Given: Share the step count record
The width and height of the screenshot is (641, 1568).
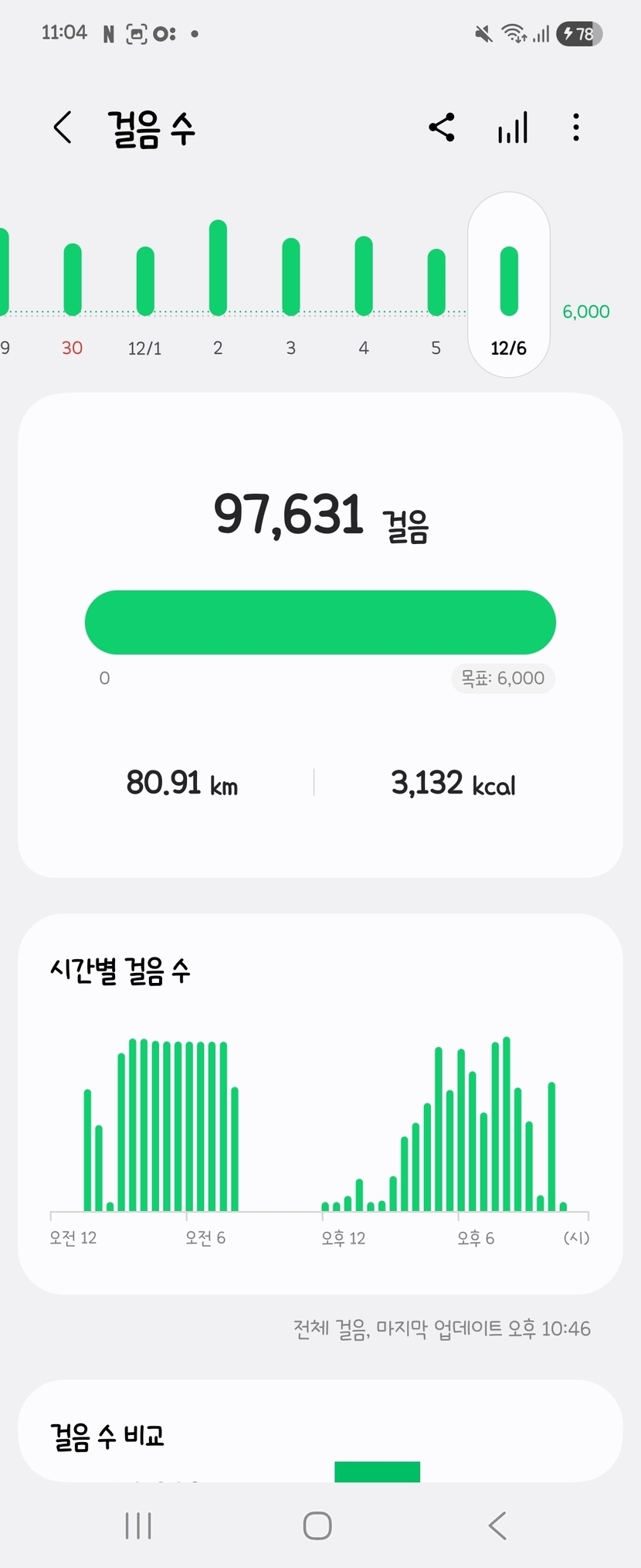Looking at the screenshot, I should point(442,128).
